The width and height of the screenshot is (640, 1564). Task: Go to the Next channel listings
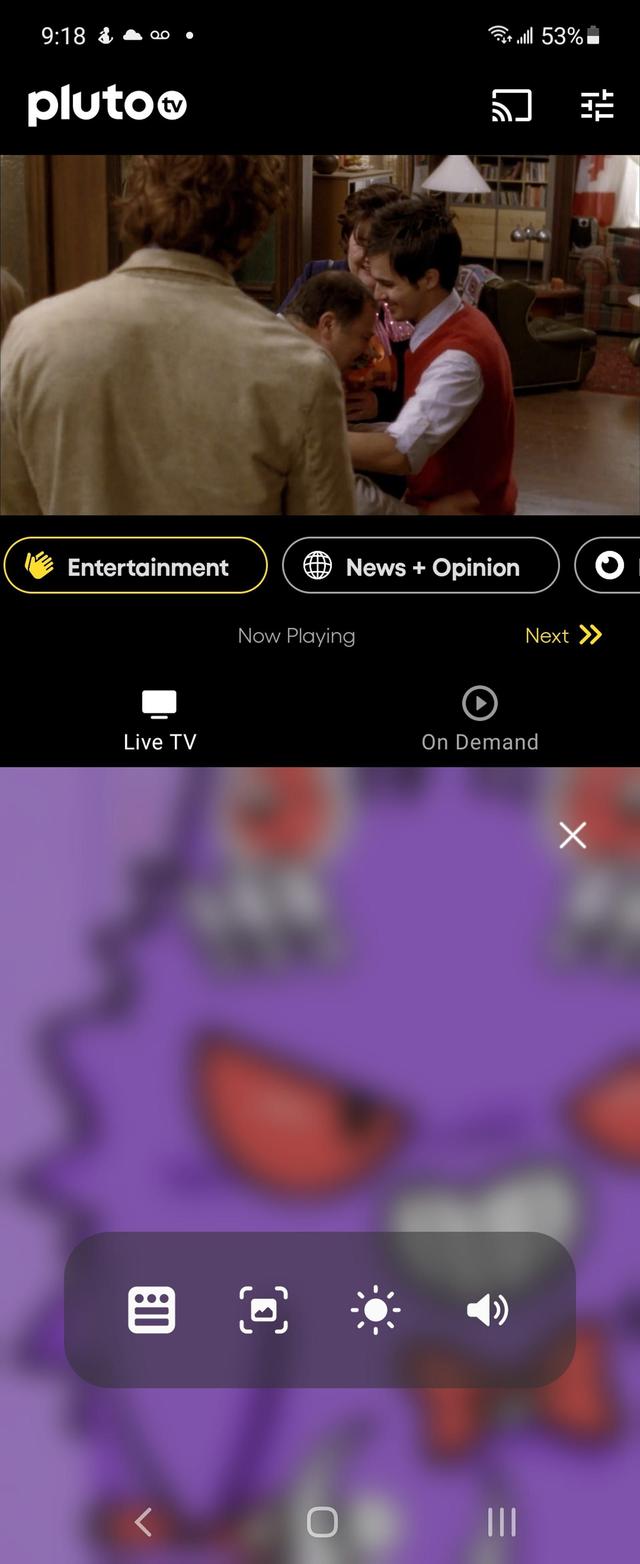pos(563,635)
